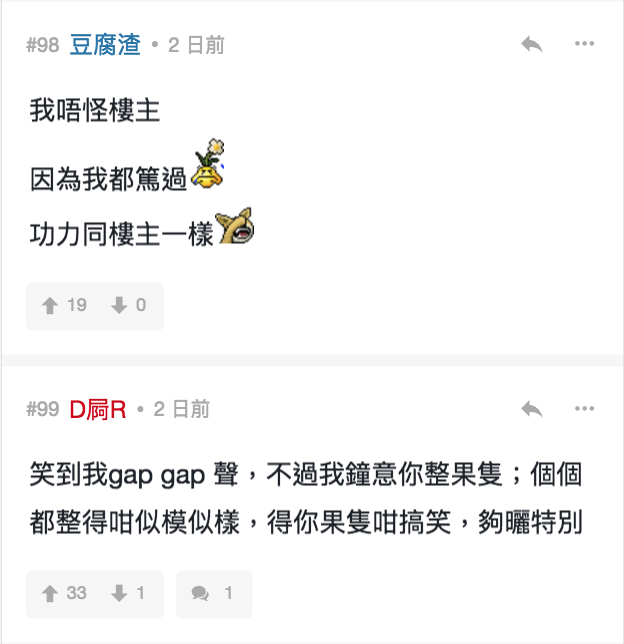
Task: View the reply to comment #99
Action: click(213, 594)
